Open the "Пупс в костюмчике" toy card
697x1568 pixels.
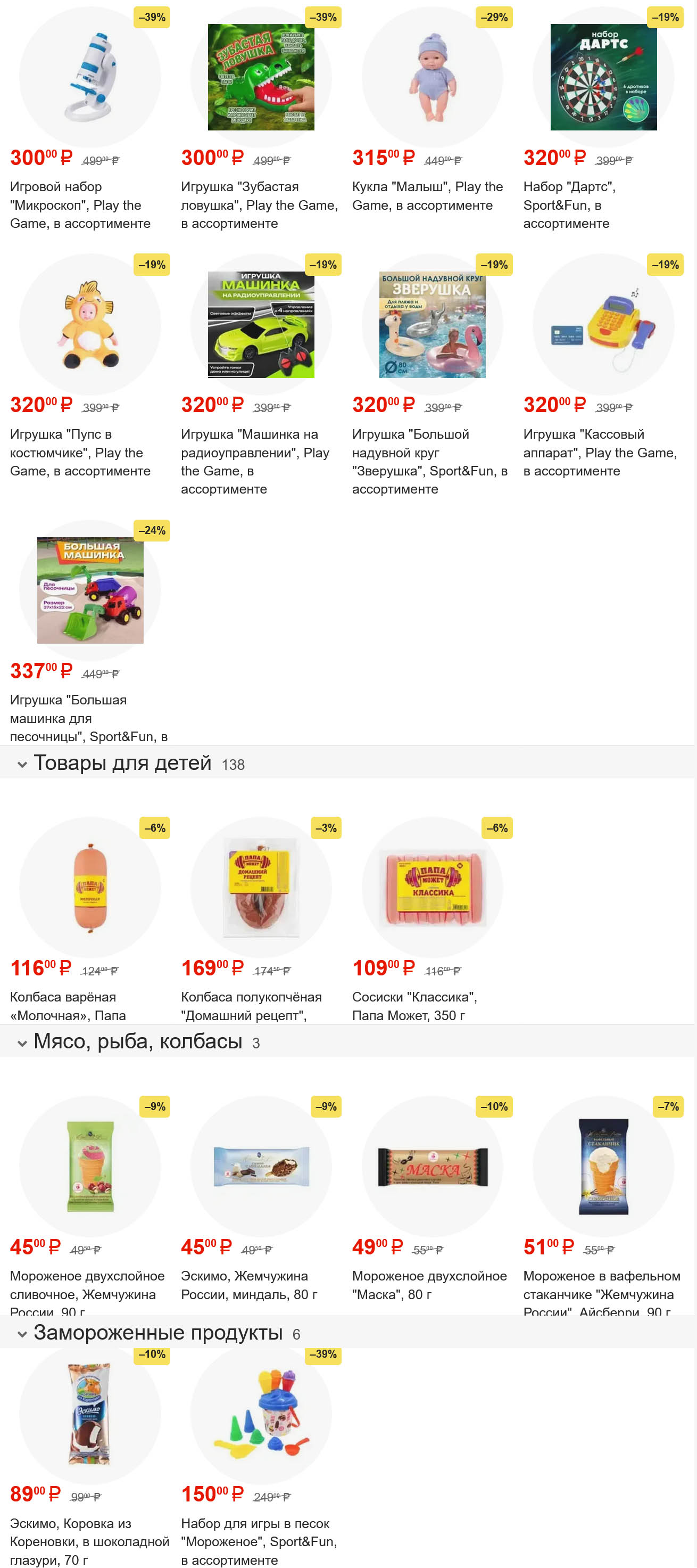click(x=89, y=324)
